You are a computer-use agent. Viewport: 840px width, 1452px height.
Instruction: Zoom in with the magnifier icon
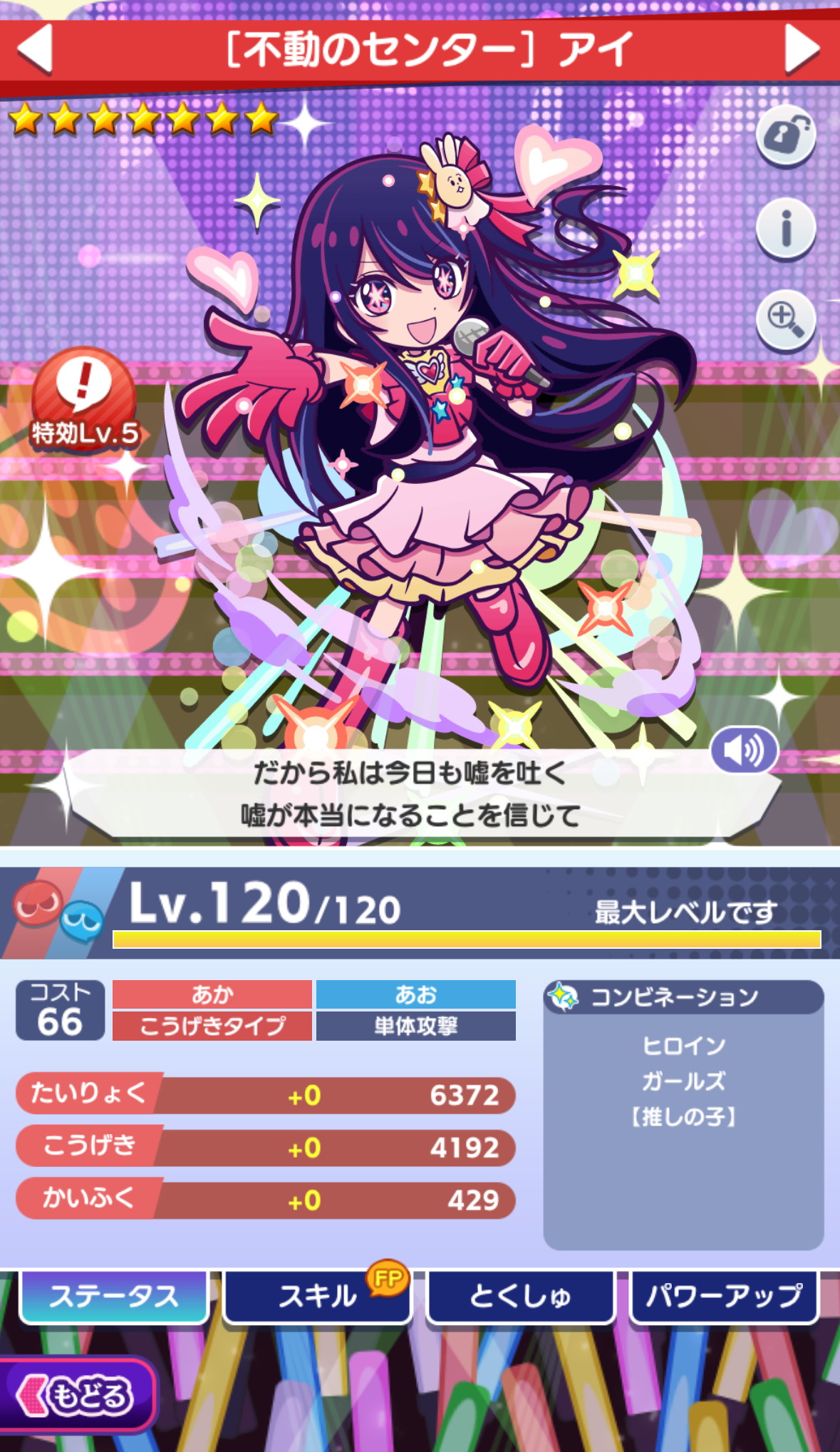point(785,319)
